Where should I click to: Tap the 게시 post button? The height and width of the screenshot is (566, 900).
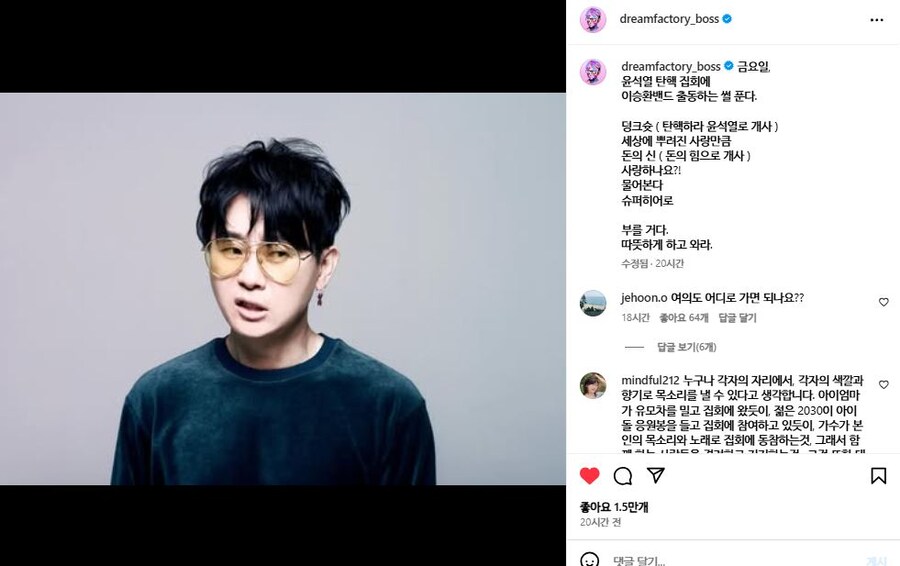[x=876, y=560]
